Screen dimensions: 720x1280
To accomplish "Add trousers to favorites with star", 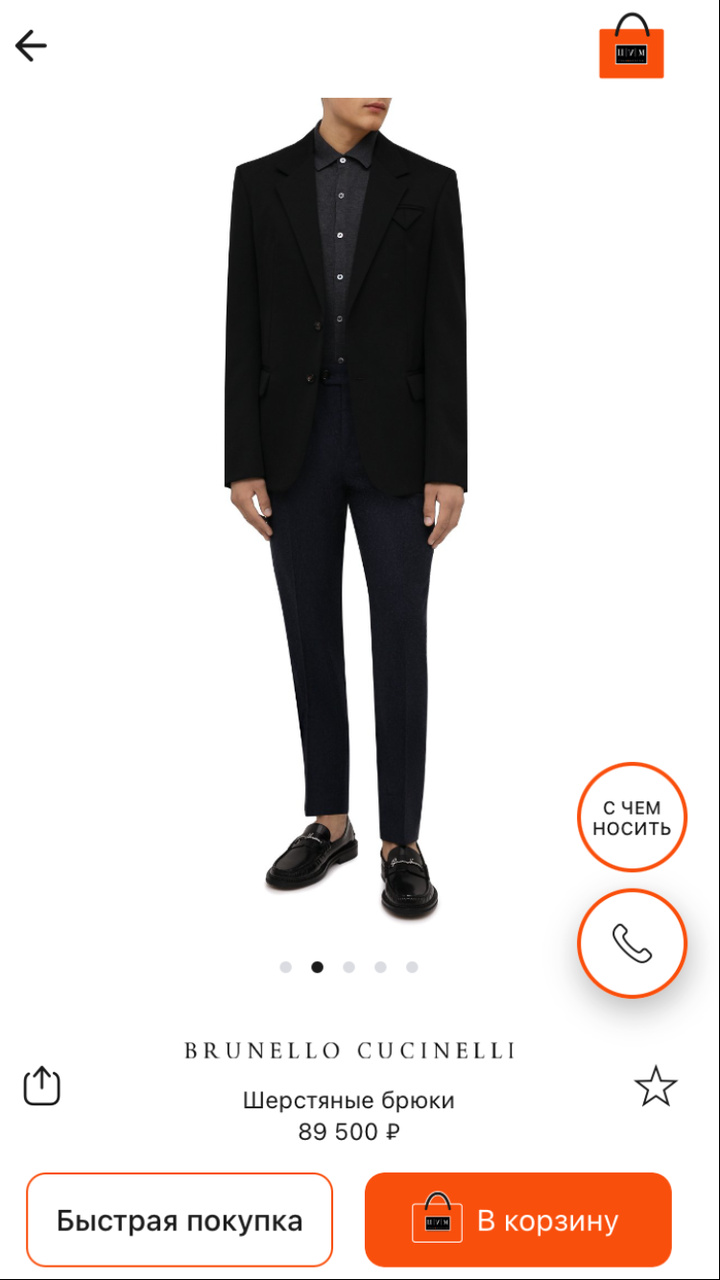I will coord(656,1086).
